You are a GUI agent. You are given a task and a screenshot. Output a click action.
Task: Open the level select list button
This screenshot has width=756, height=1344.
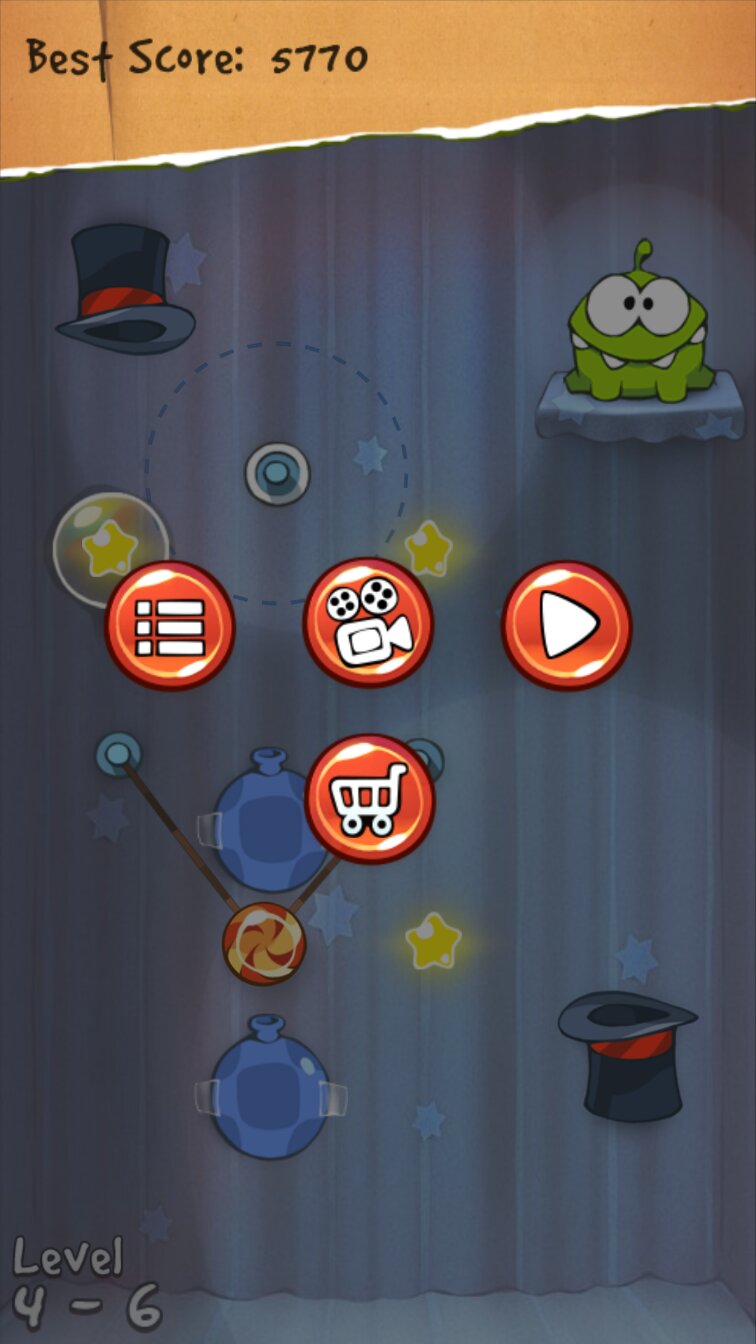(x=170, y=626)
